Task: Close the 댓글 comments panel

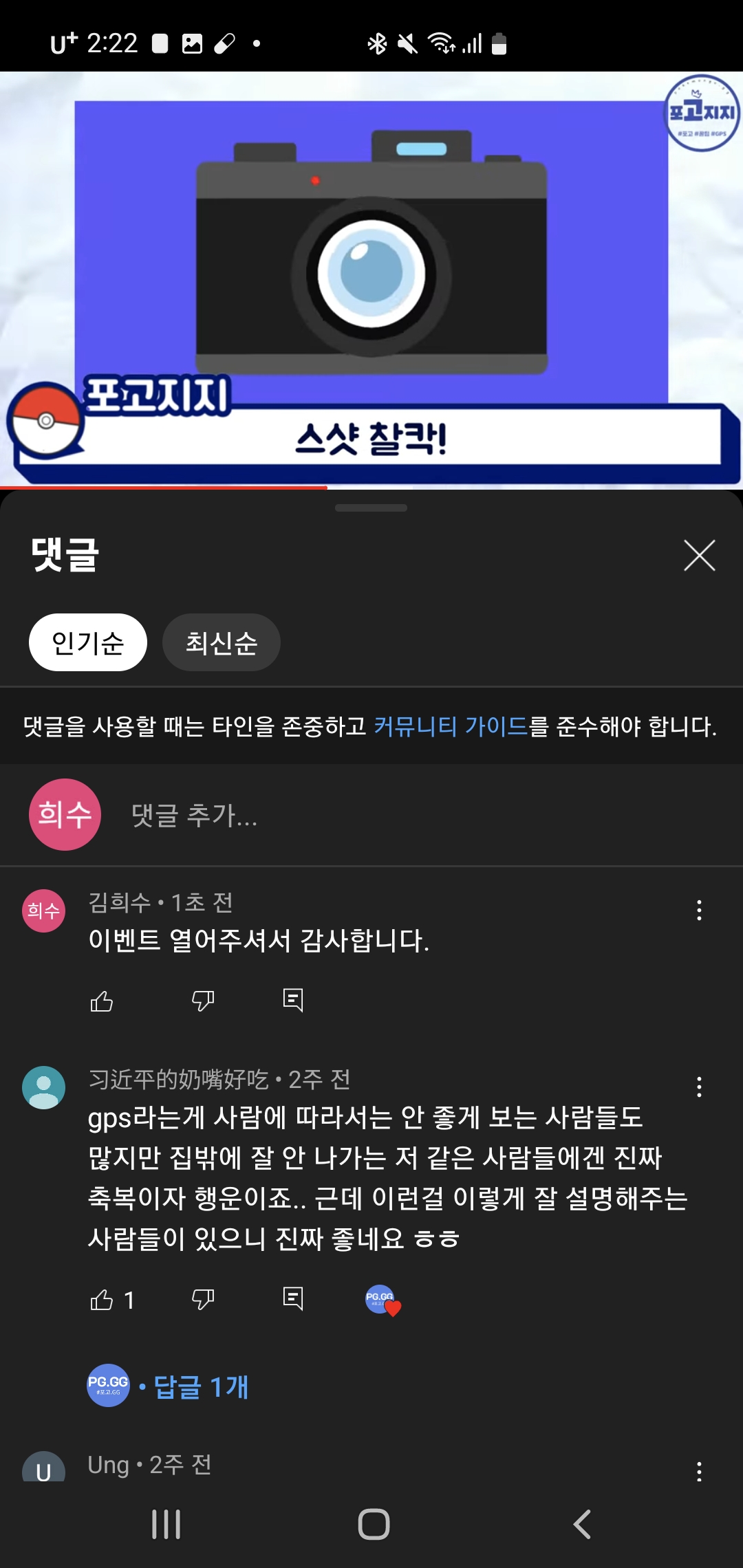Action: 699,556
